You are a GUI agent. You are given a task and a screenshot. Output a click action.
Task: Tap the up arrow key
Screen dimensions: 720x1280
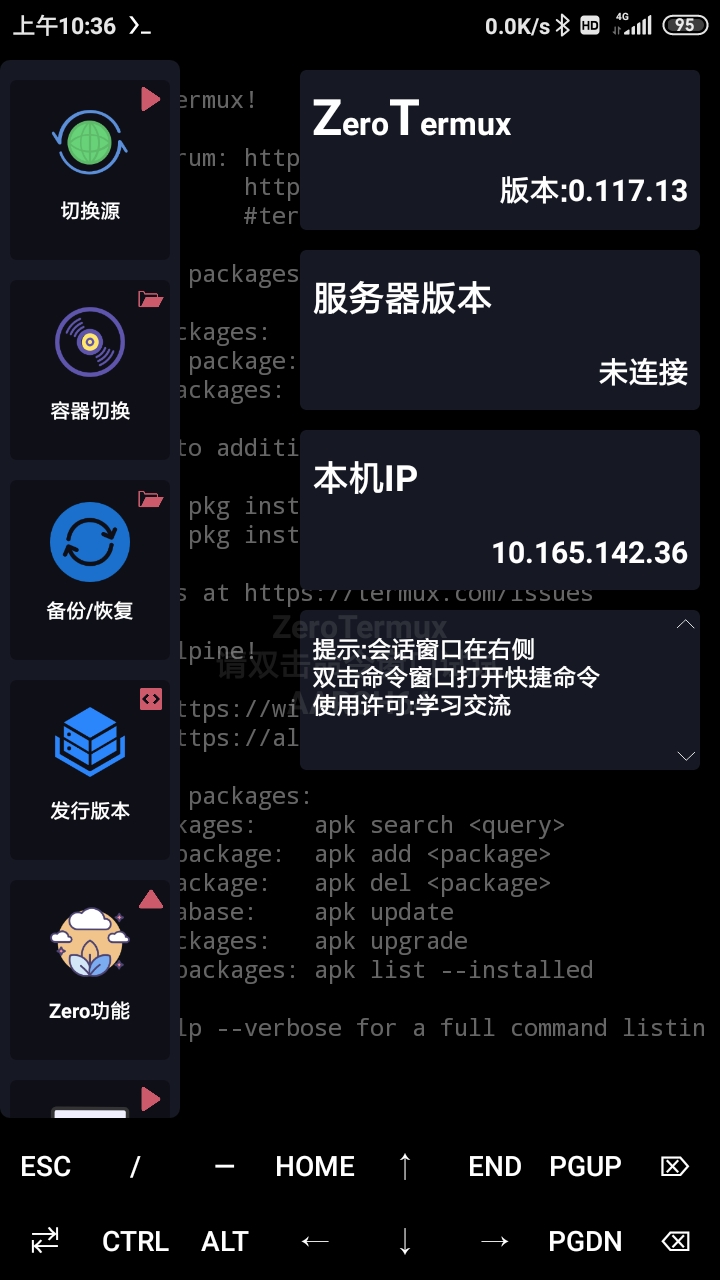(405, 1166)
